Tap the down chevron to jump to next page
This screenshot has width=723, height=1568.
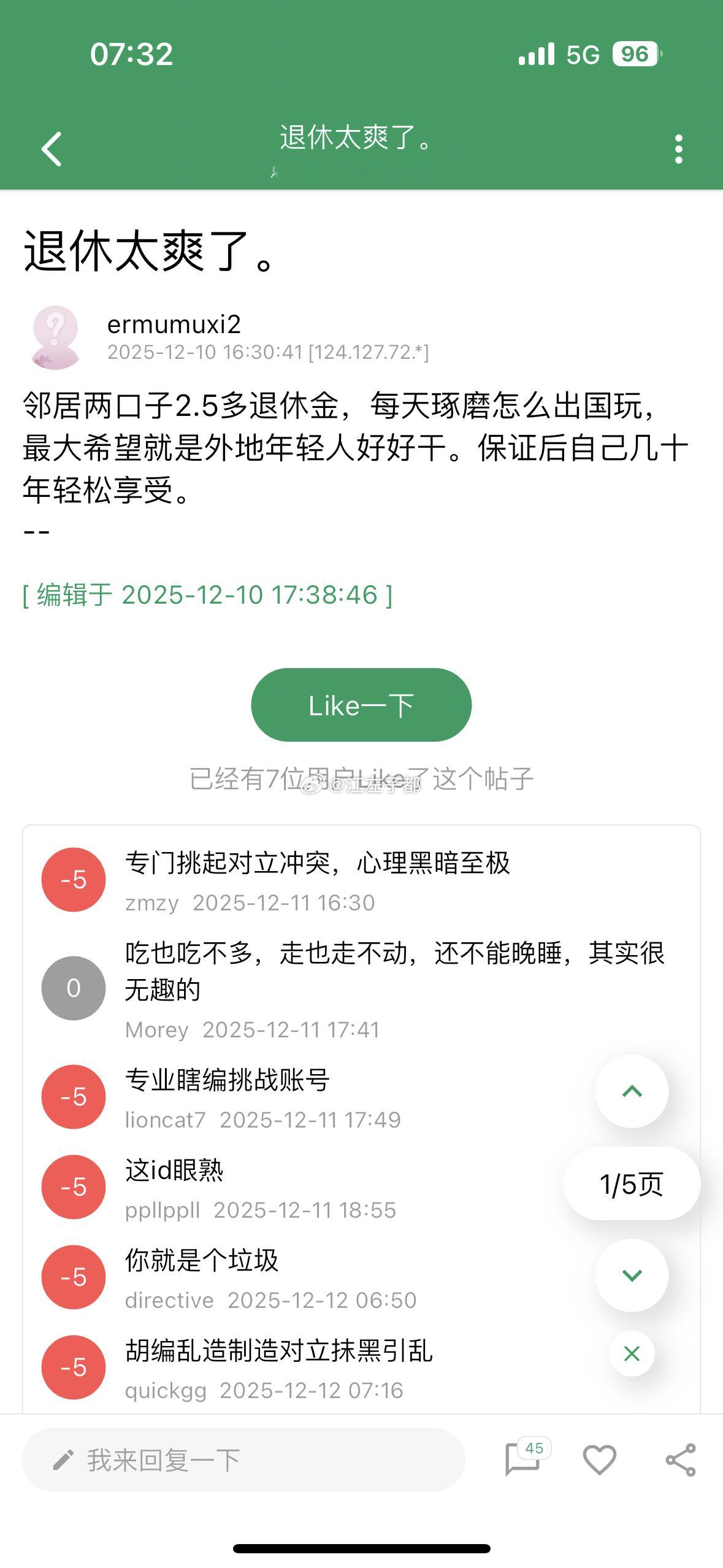pyautogui.click(x=631, y=1274)
